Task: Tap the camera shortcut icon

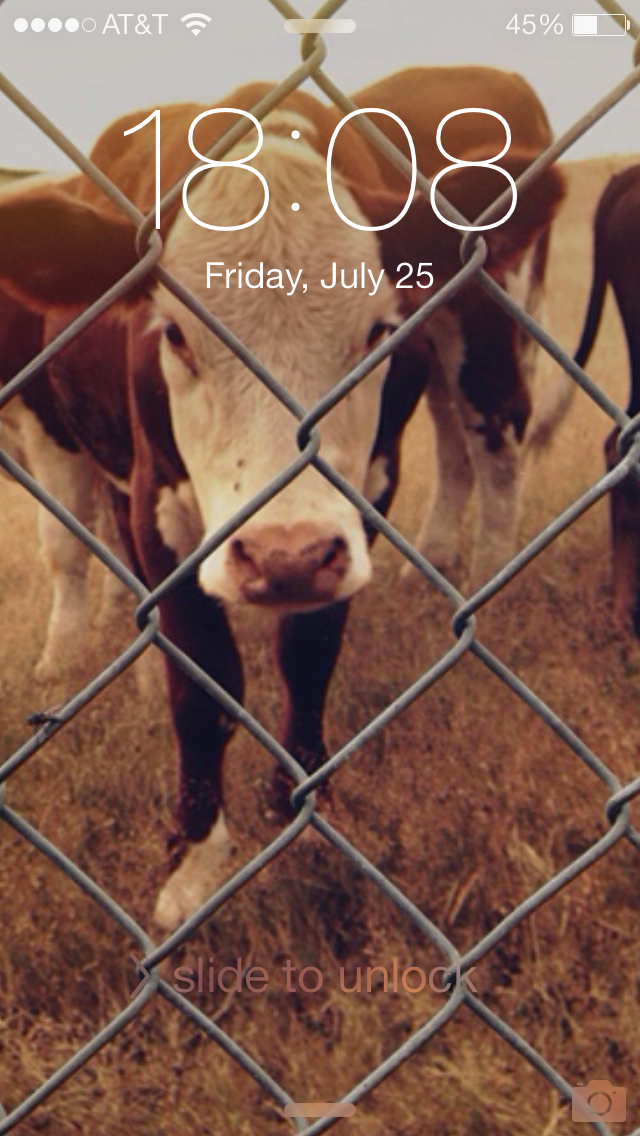Action: (x=598, y=1101)
